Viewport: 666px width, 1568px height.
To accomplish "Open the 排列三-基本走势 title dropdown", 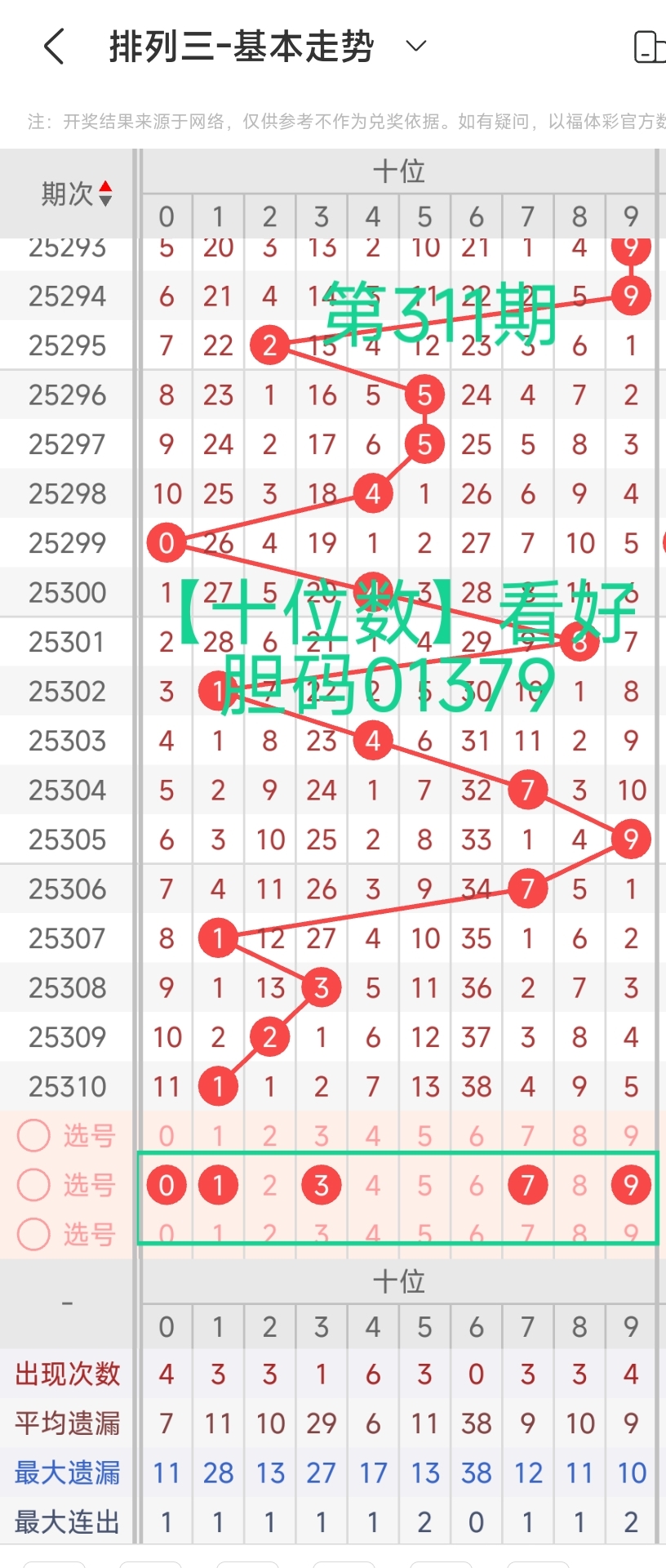I will click(x=416, y=47).
